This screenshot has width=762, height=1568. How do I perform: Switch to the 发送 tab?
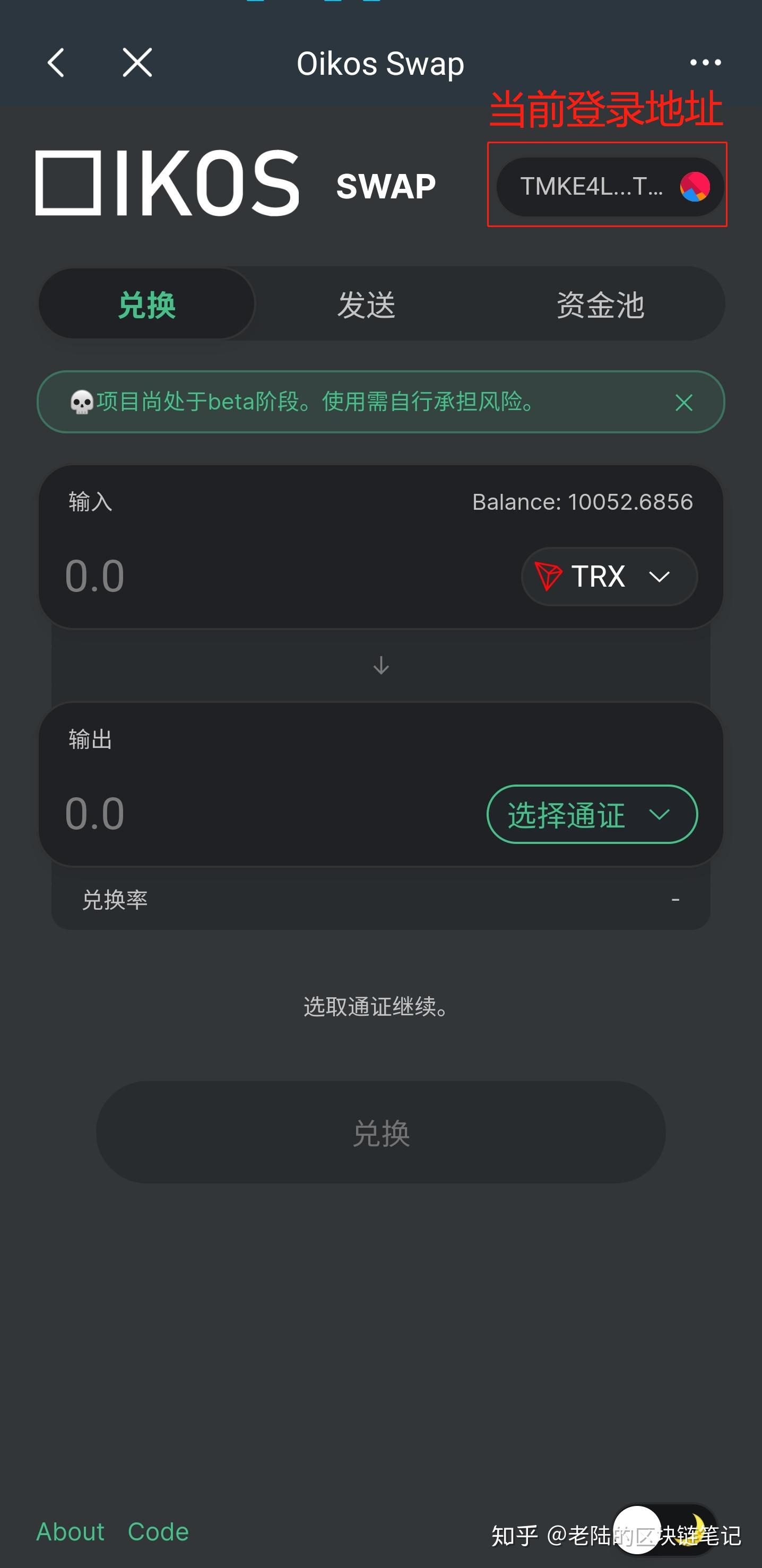pyautogui.click(x=367, y=304)
